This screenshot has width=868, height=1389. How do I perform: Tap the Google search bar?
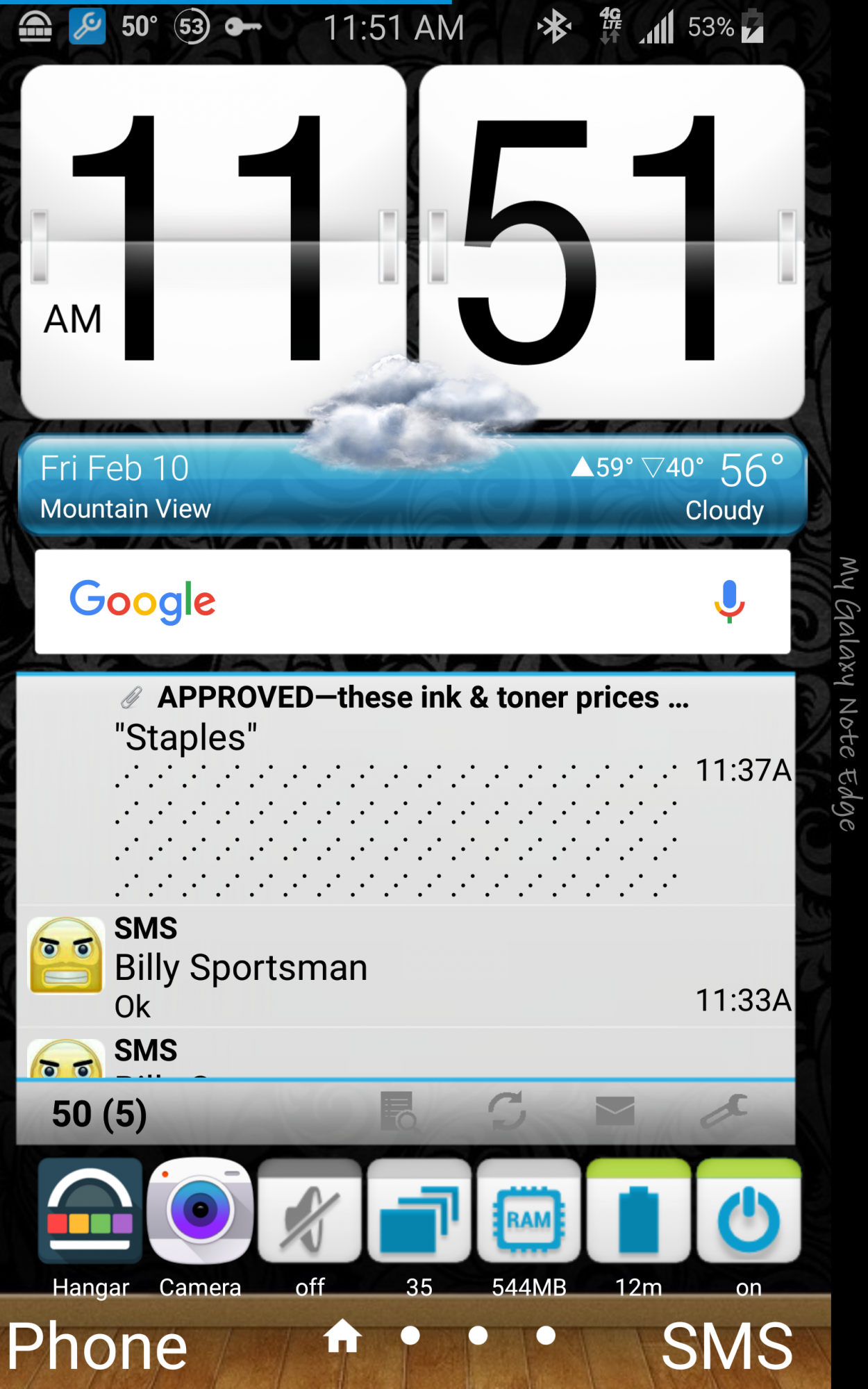pos(412,601)
